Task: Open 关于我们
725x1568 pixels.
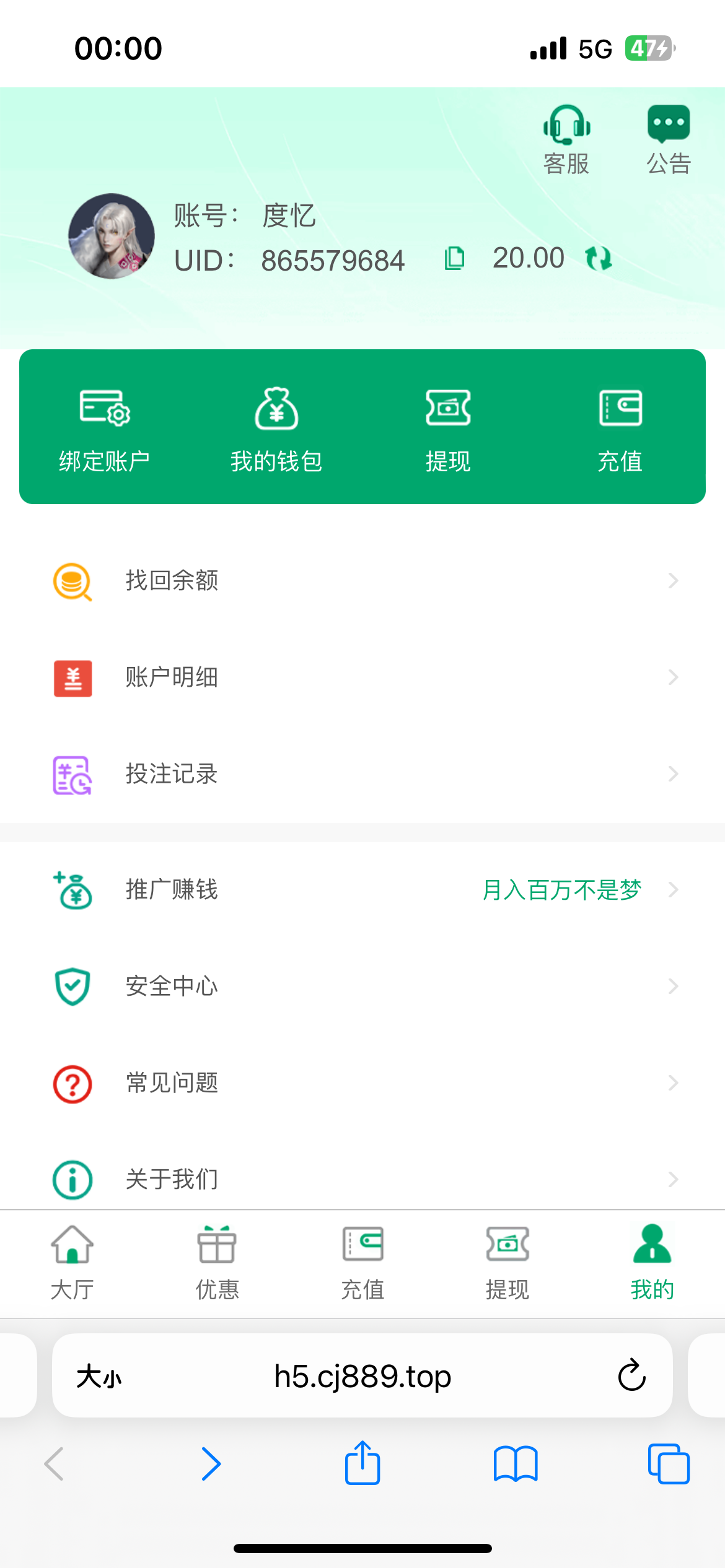Action: point(362,1179)
